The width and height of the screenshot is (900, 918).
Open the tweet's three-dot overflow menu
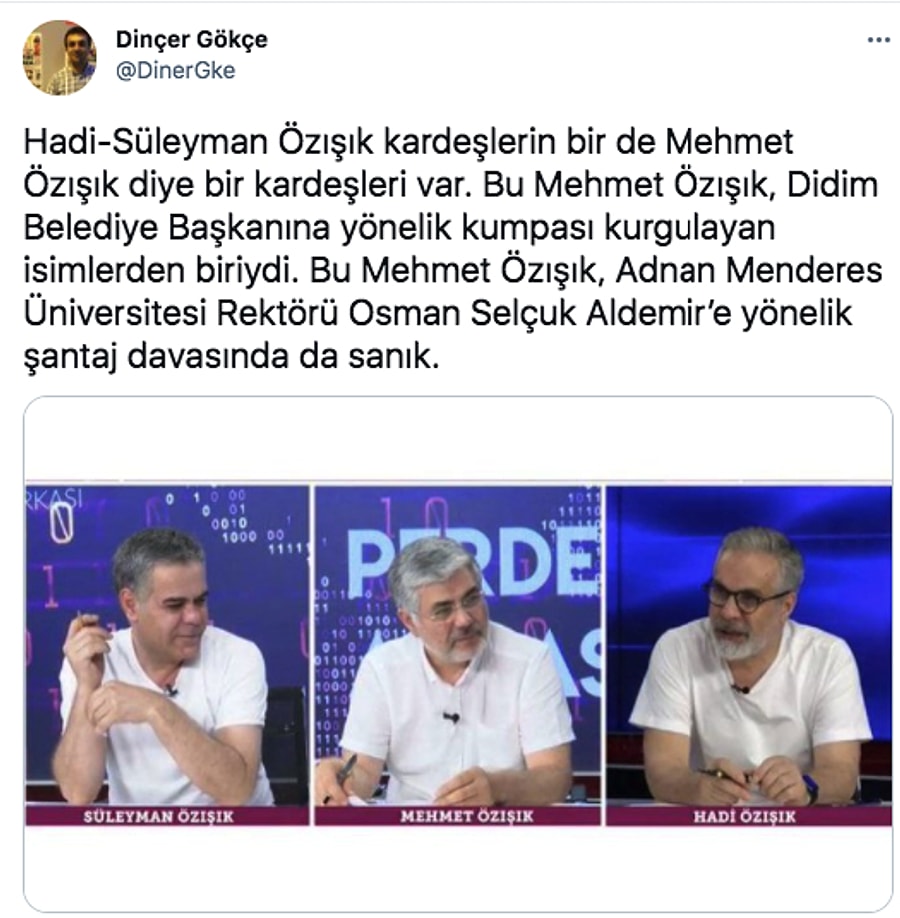(877, 40)
